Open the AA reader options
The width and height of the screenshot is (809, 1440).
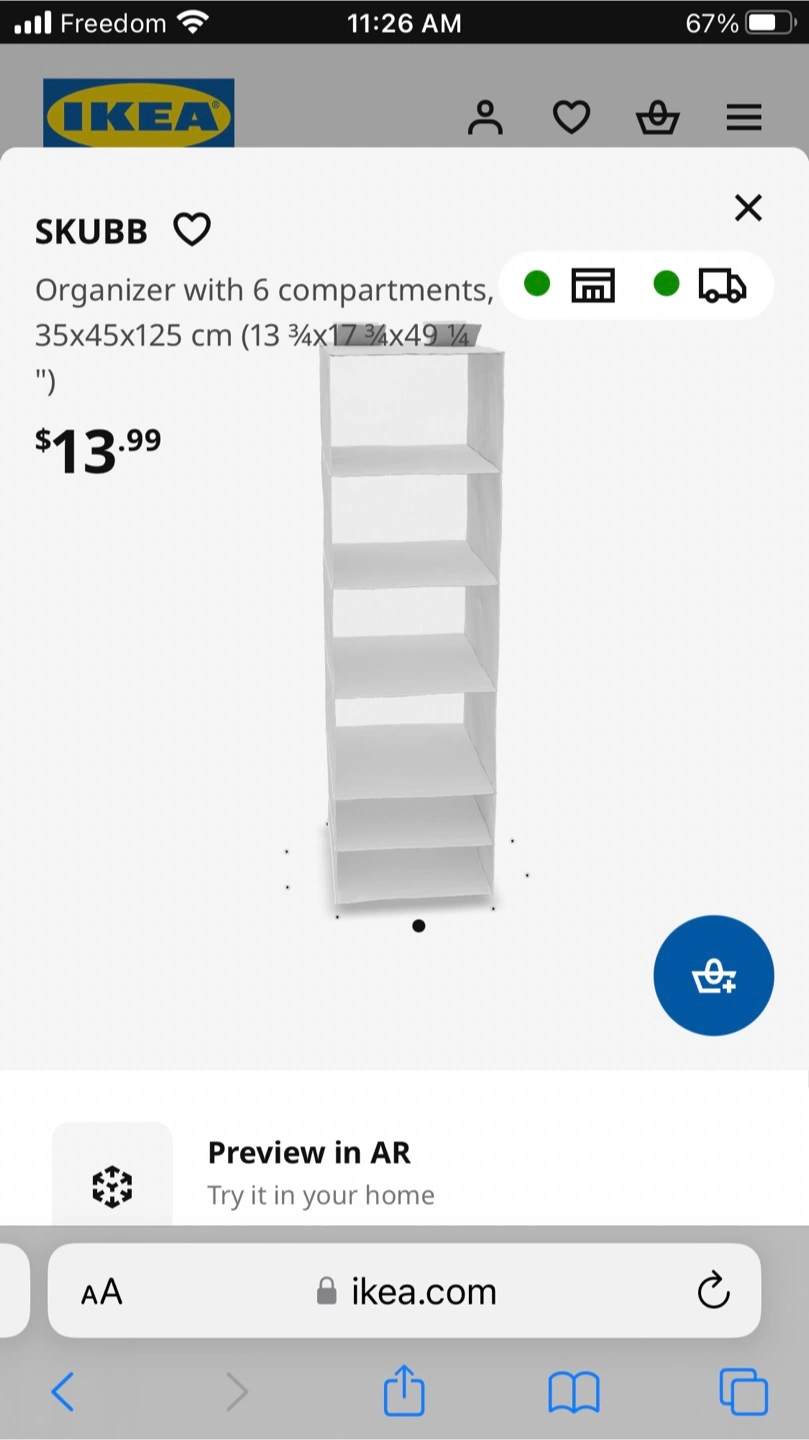tap(102, 1292)
